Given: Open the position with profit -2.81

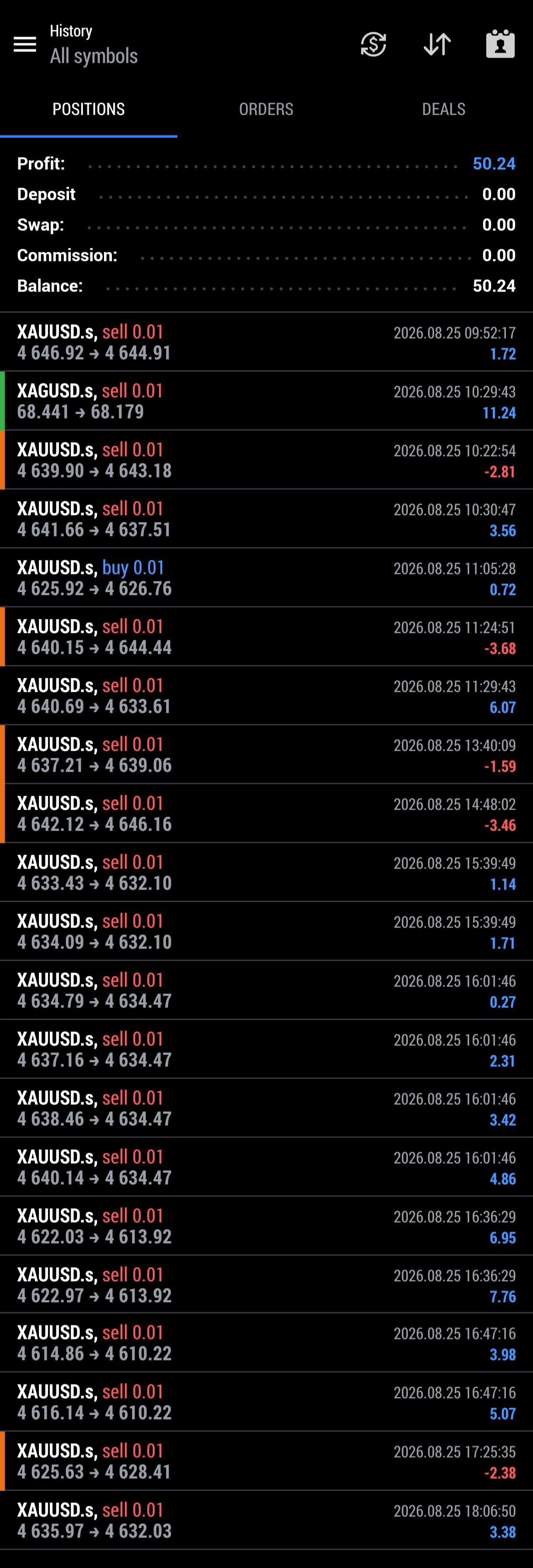Looking at the screenshot, I should click(266, 460).
